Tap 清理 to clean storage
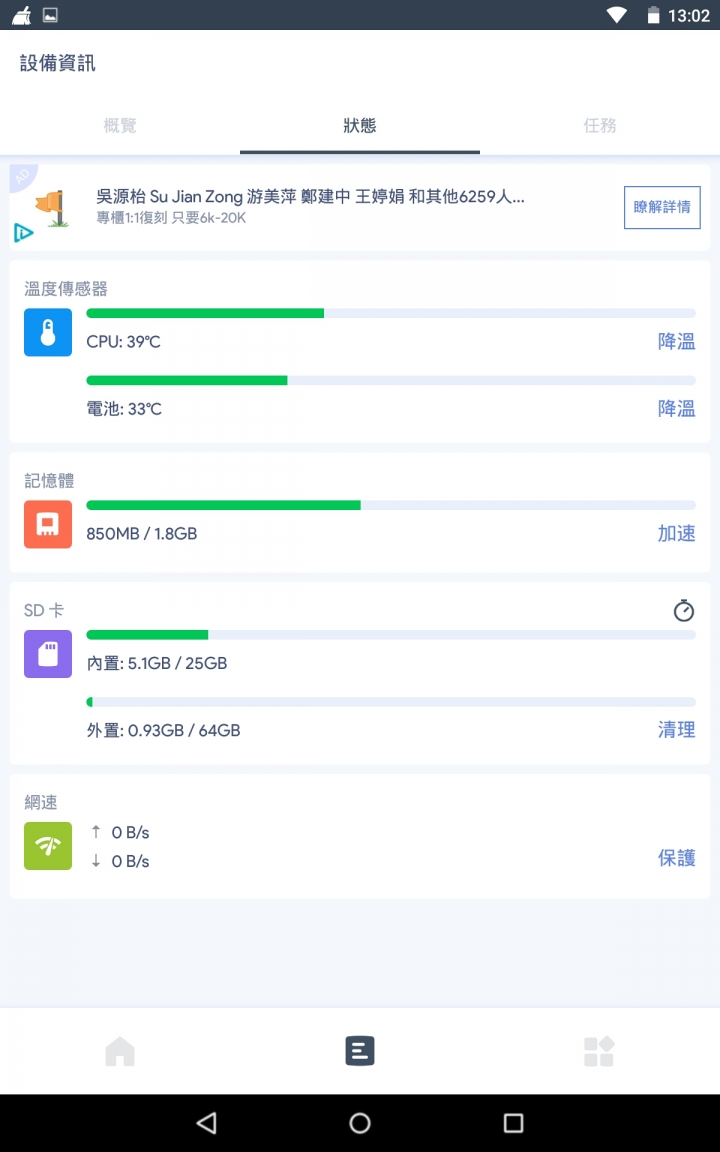720x1152 pixels. pyautogui.click(x=676, y=730)
